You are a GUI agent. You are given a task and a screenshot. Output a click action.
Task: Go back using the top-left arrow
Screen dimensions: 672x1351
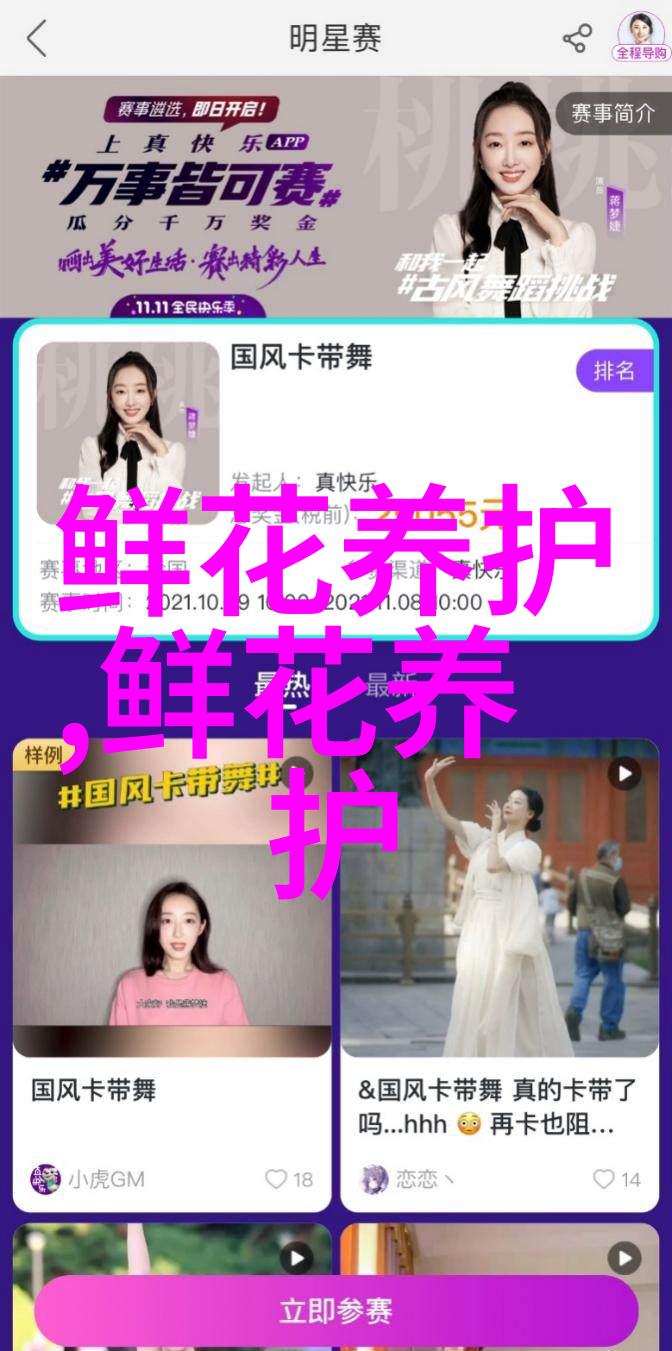click(36, 39)
